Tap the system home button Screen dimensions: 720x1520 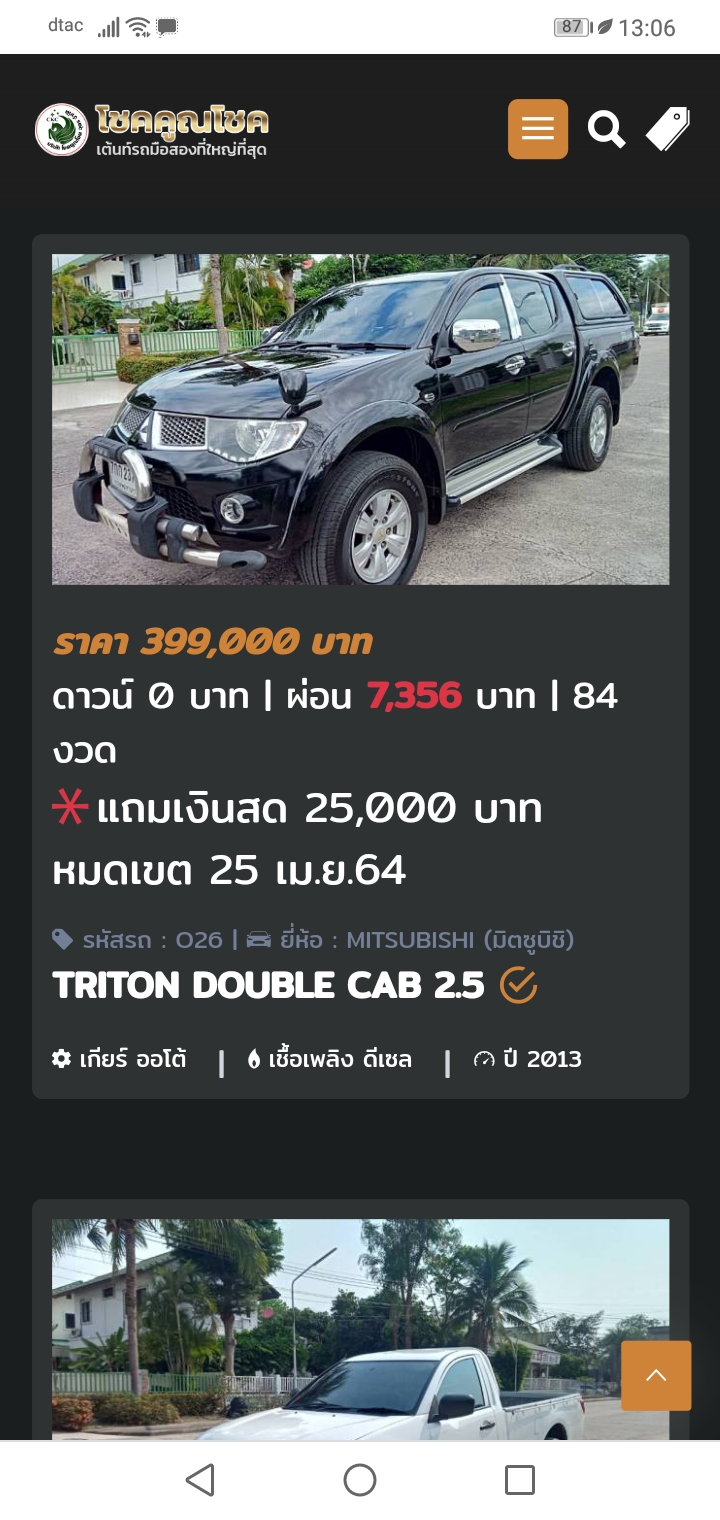360,1480
